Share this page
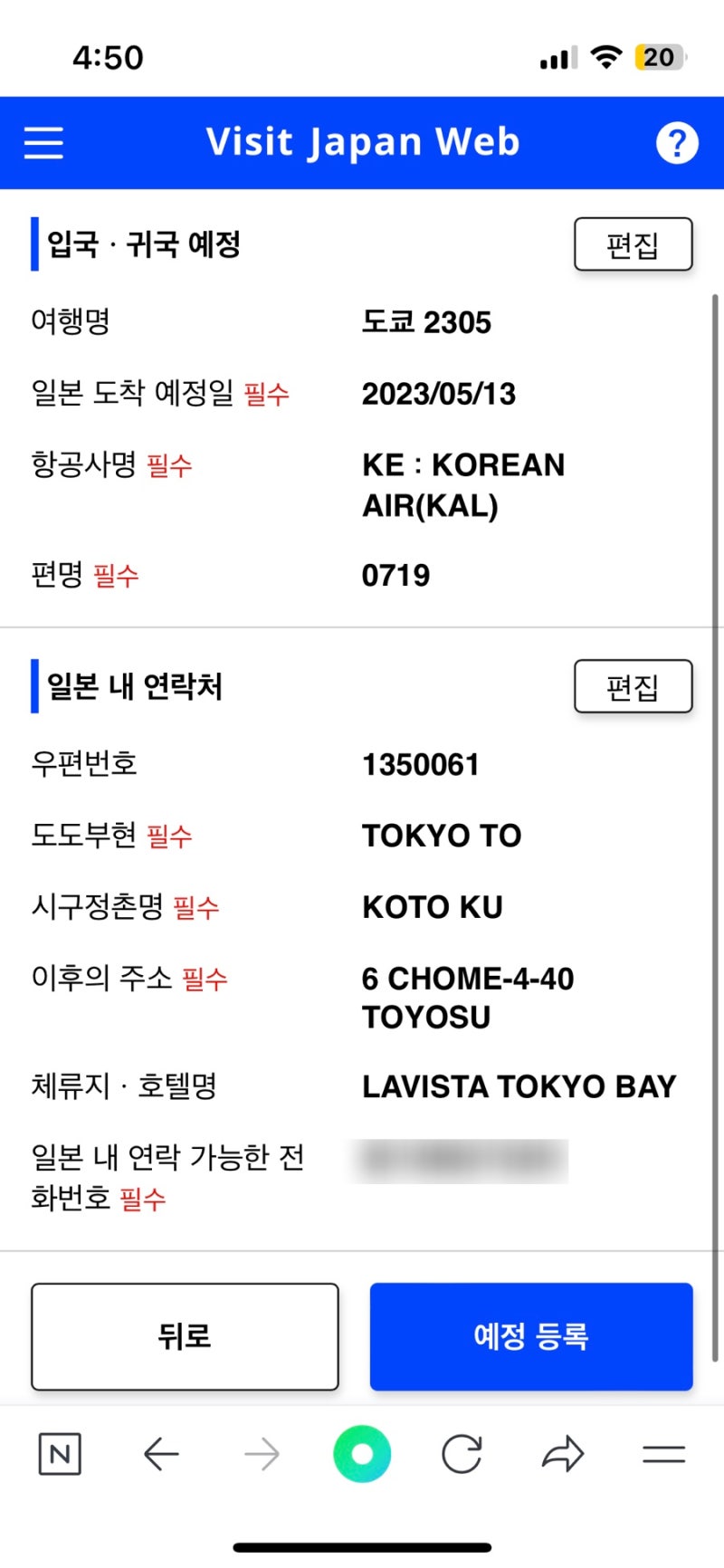This screenshot has height=1568, width=724. pyautogui.click(x=563, y=1455)
